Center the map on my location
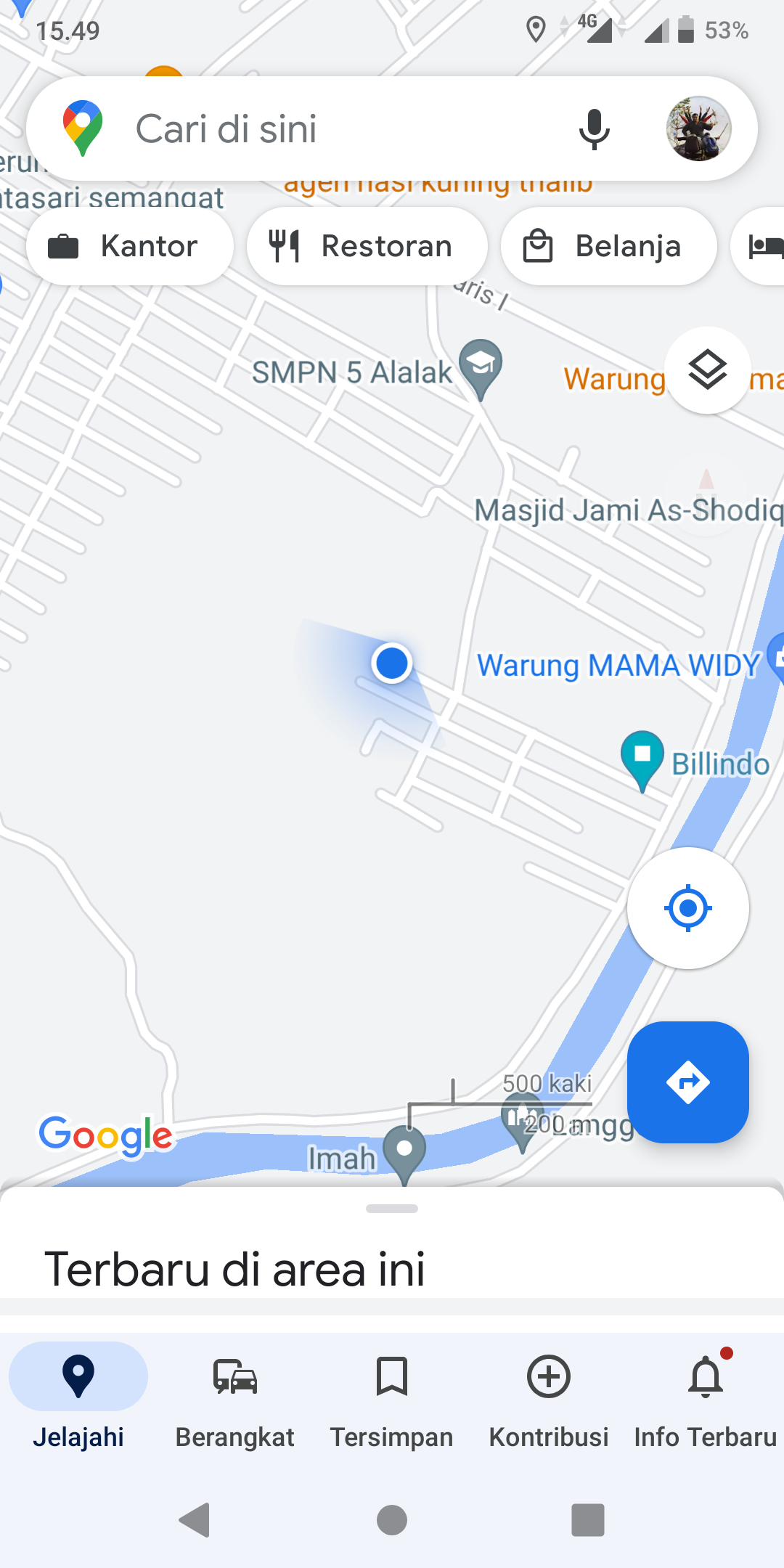This screenshot has width=784, height=1568. click(687, 907)
